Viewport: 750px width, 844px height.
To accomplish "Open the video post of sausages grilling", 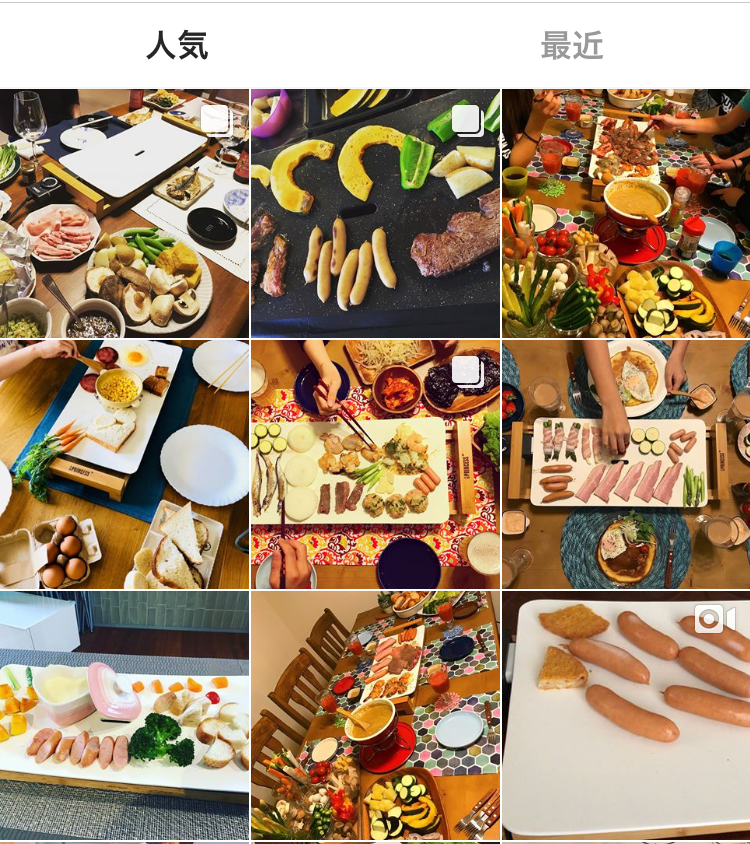I will click(626, 715).
